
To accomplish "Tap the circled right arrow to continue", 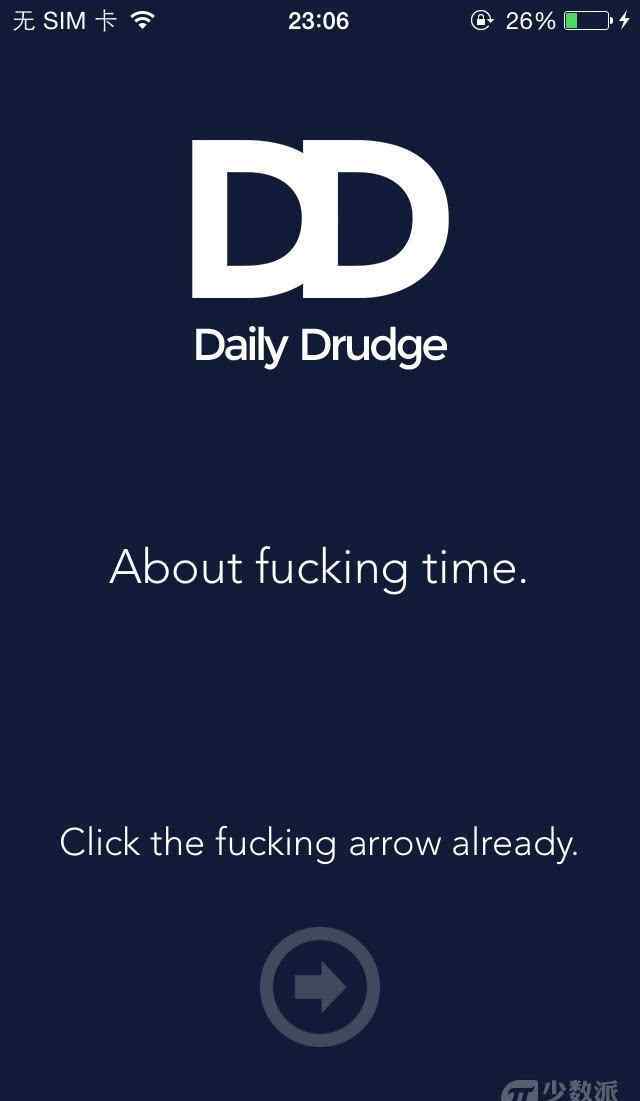I will pos(320,987).
